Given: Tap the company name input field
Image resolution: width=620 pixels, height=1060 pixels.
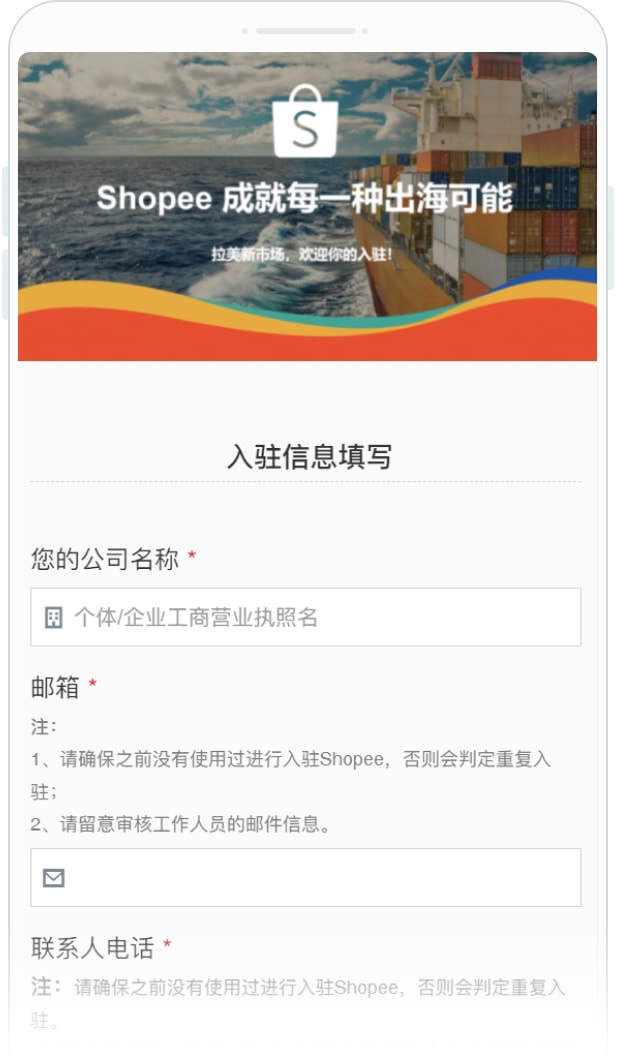Looking at the screenshot, I should tap(305, 617).
